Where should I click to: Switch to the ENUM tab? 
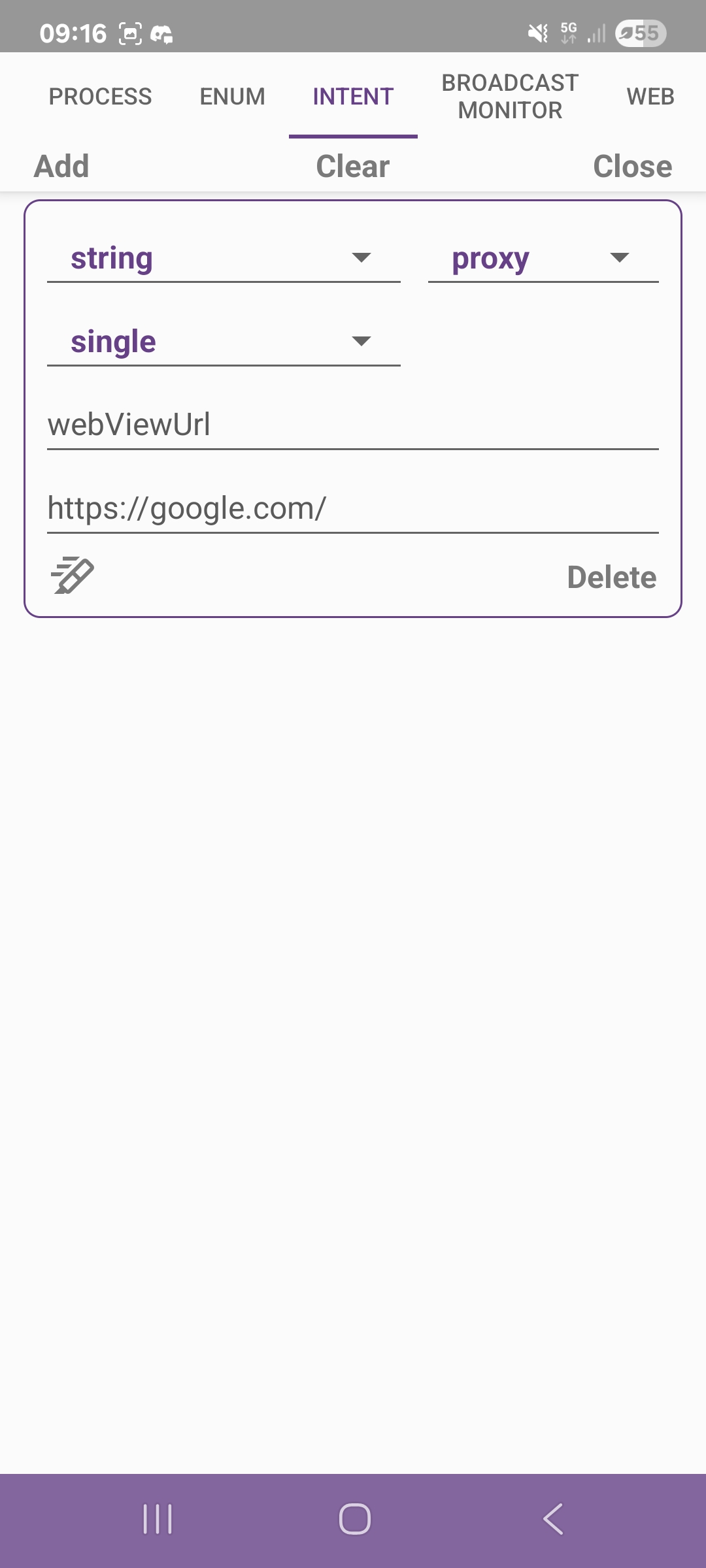[232, 97]
